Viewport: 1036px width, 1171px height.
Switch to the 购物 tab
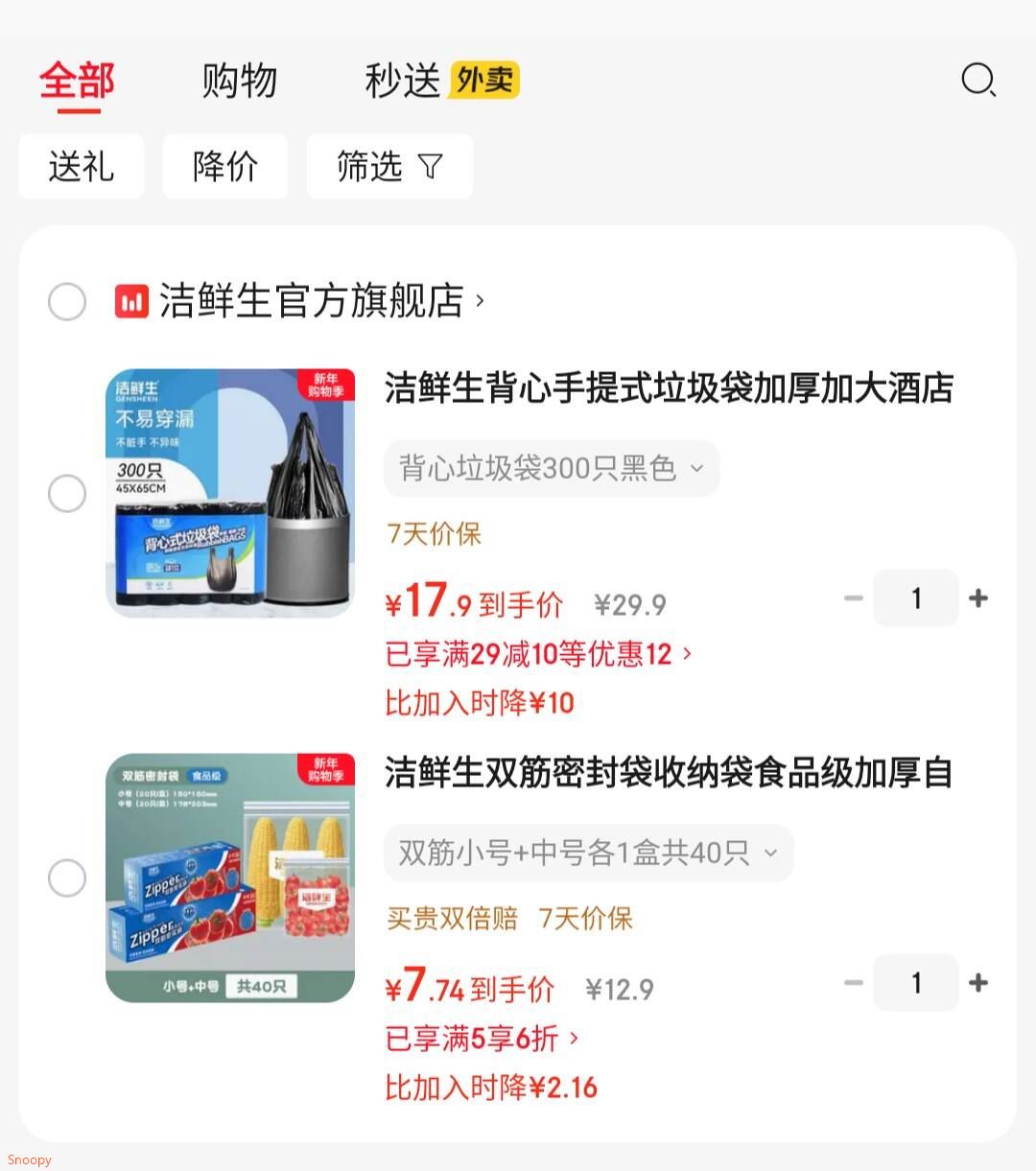point(239,81)
